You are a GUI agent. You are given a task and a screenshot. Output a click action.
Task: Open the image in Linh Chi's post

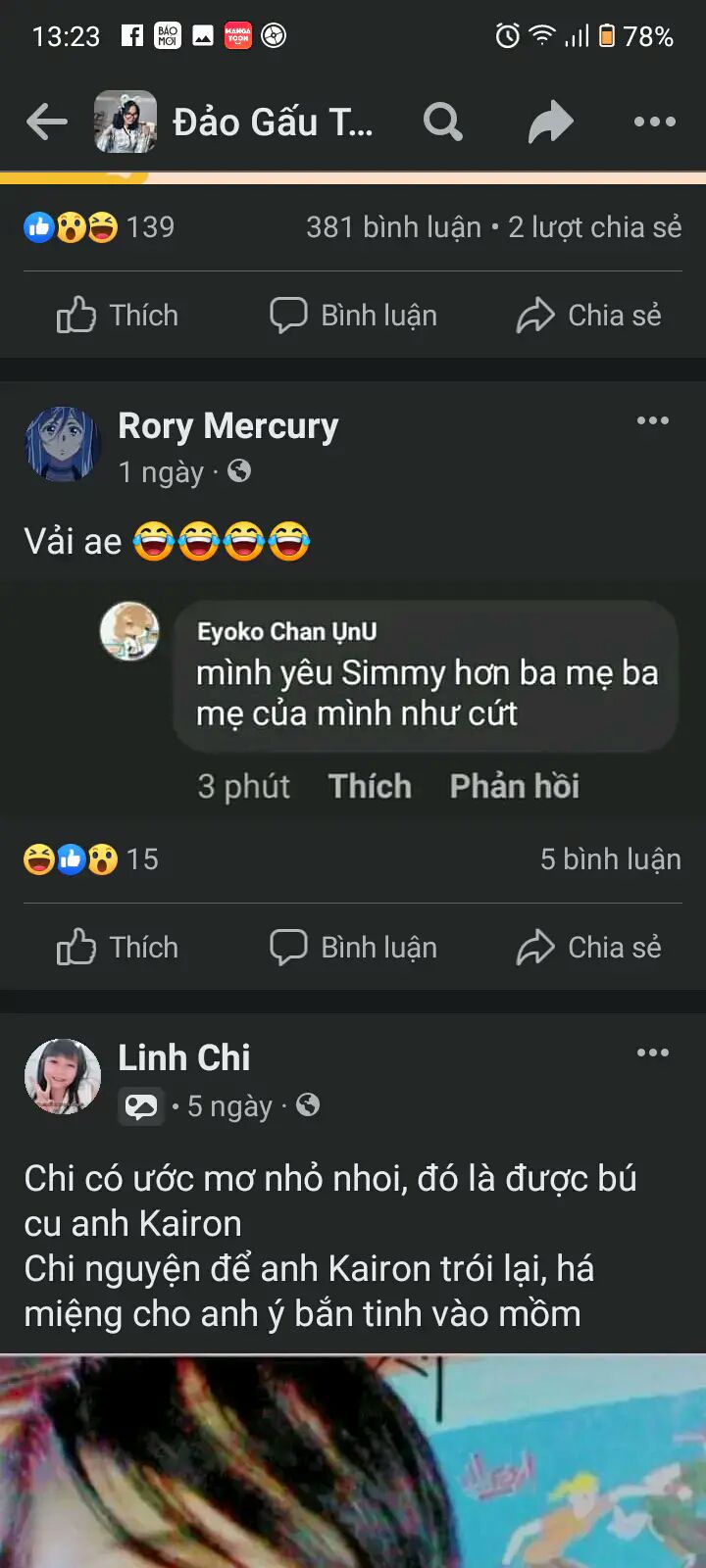(353, 1460)
